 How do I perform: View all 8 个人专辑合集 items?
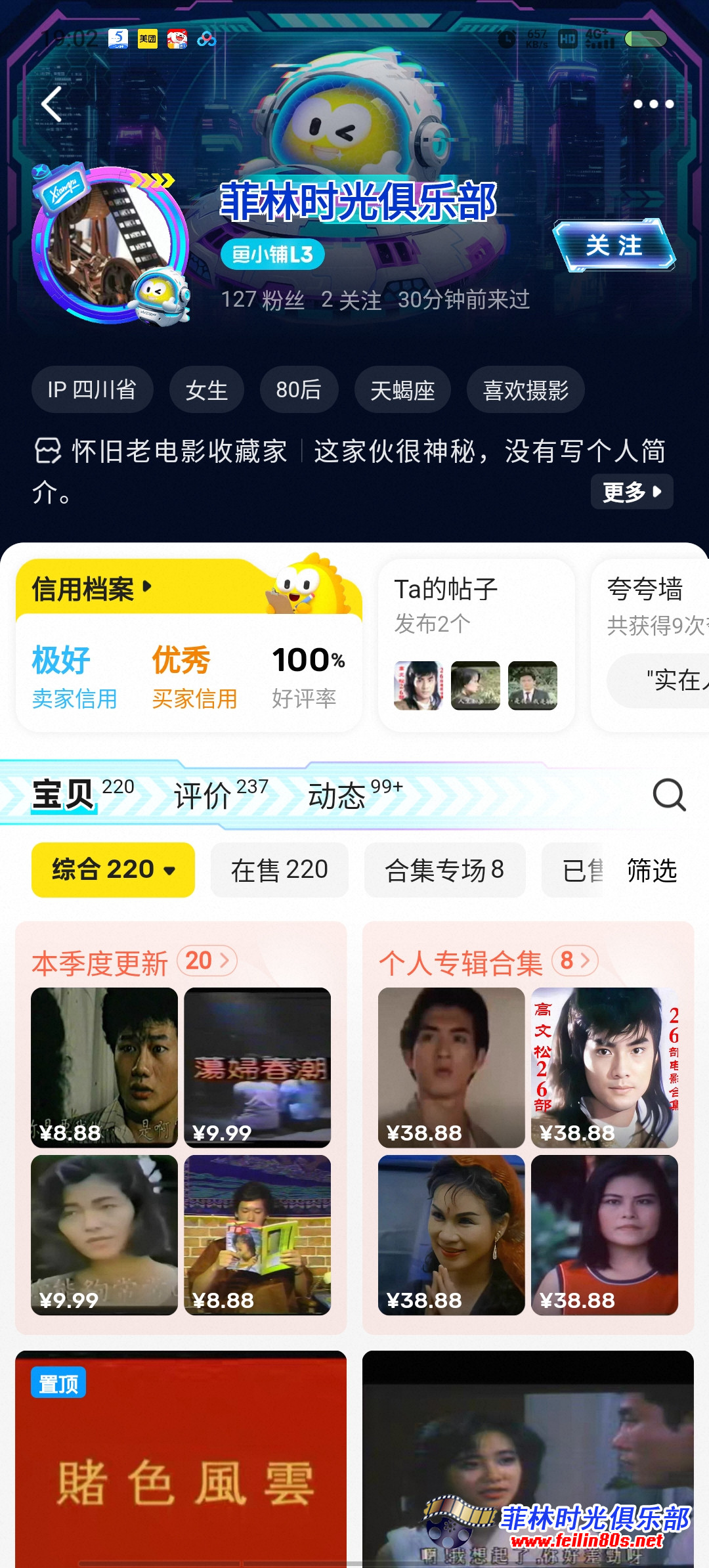pos(574,961)
